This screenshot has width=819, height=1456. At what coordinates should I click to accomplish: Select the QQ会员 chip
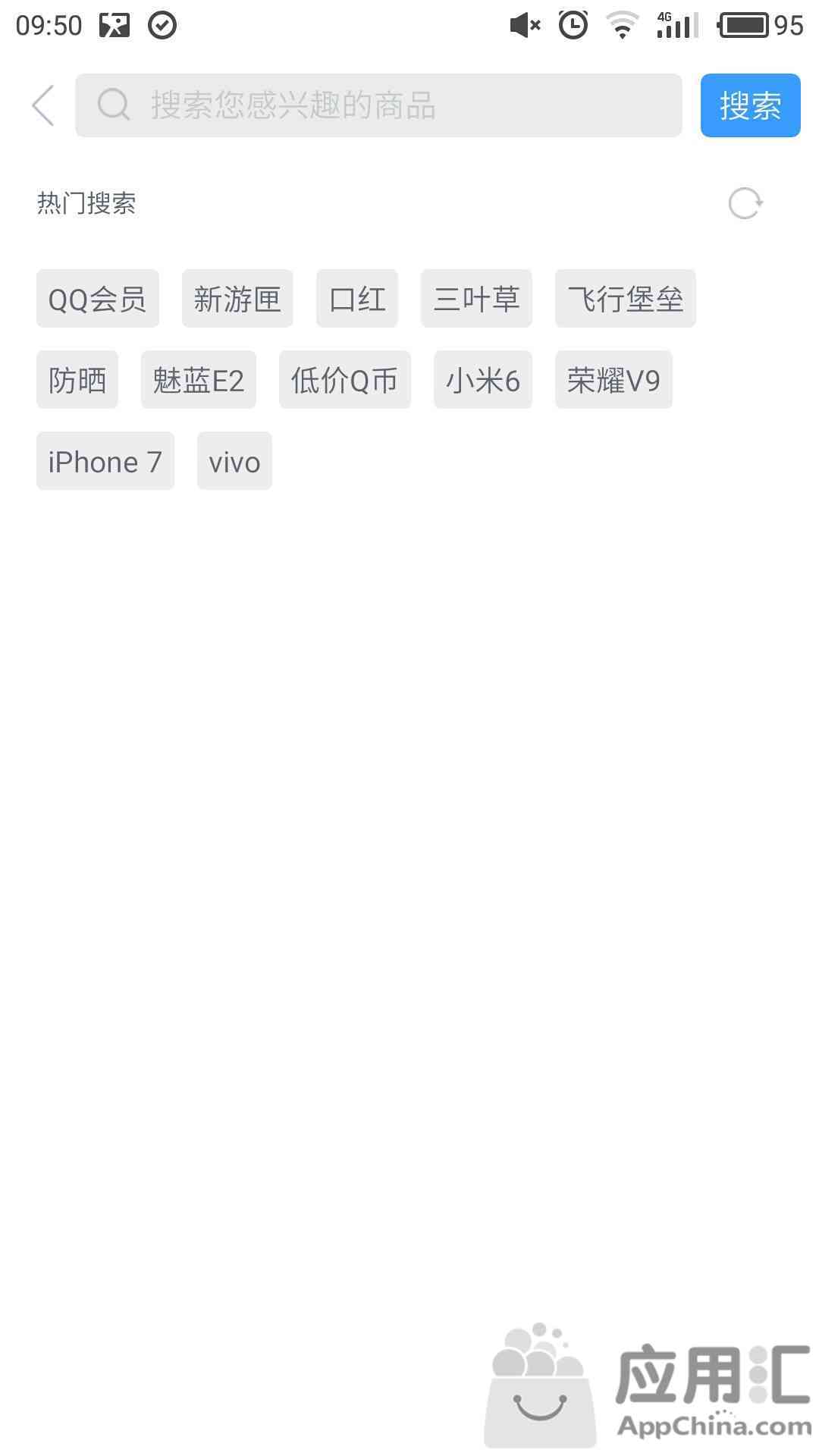coord(98,299)
